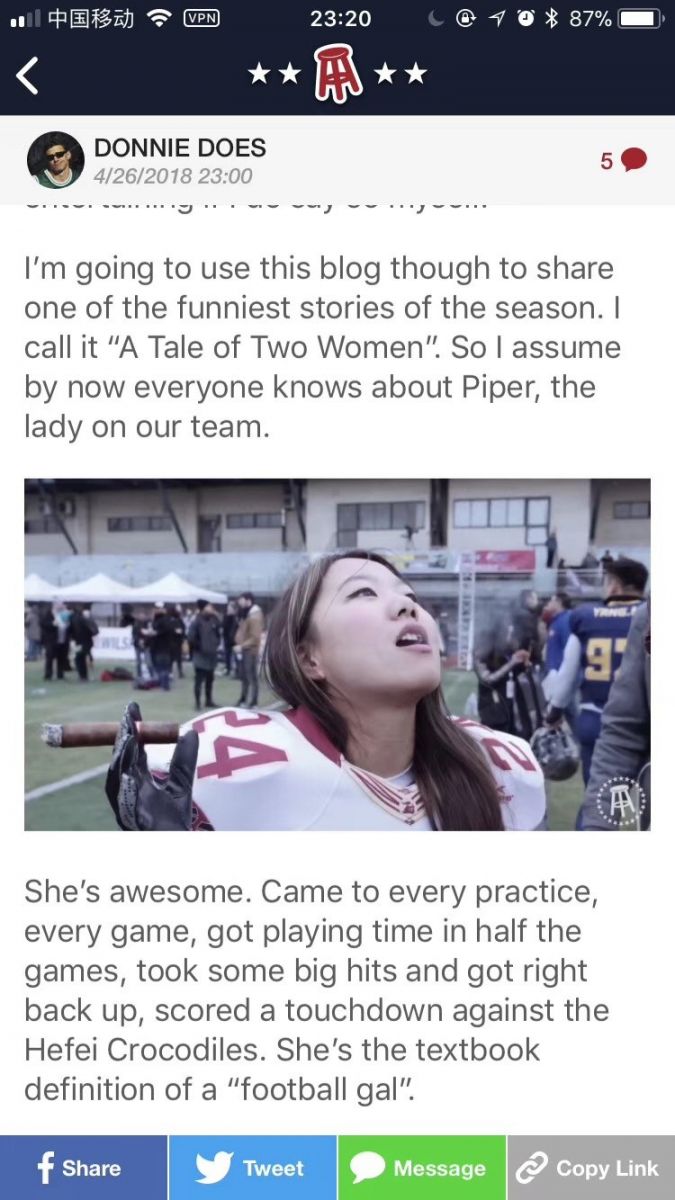The width and height of the screenshot is (675, 1200).
Task: Open the 5 comments bubble
Action: (624, 160)
